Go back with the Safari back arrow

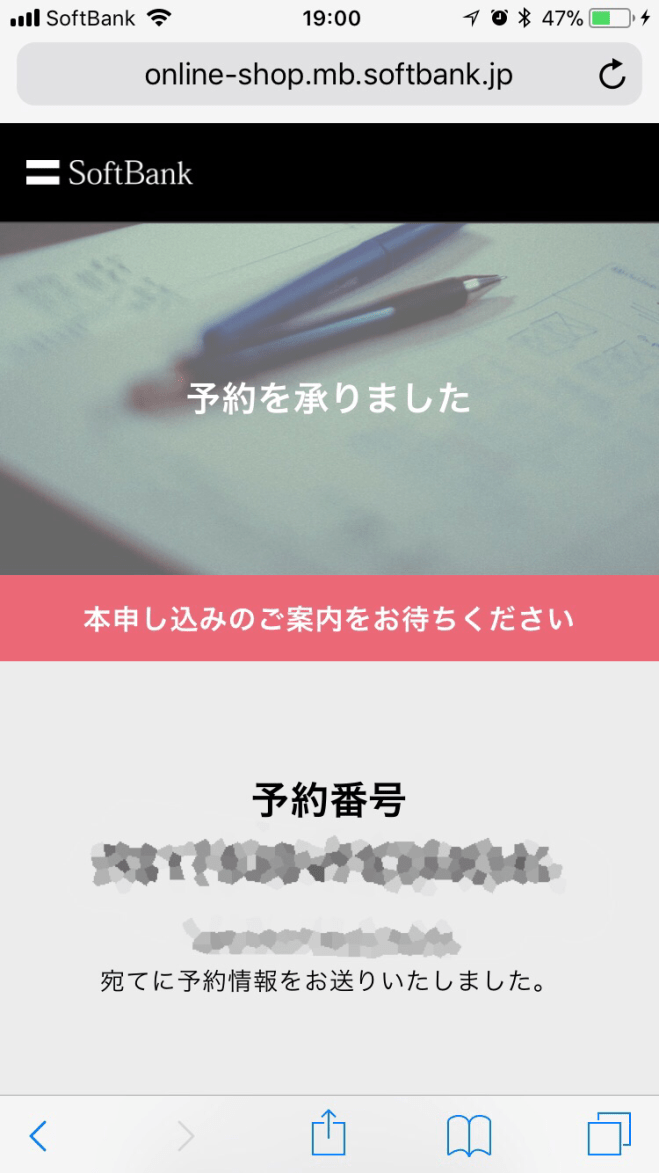click(x=38, y=1135)
